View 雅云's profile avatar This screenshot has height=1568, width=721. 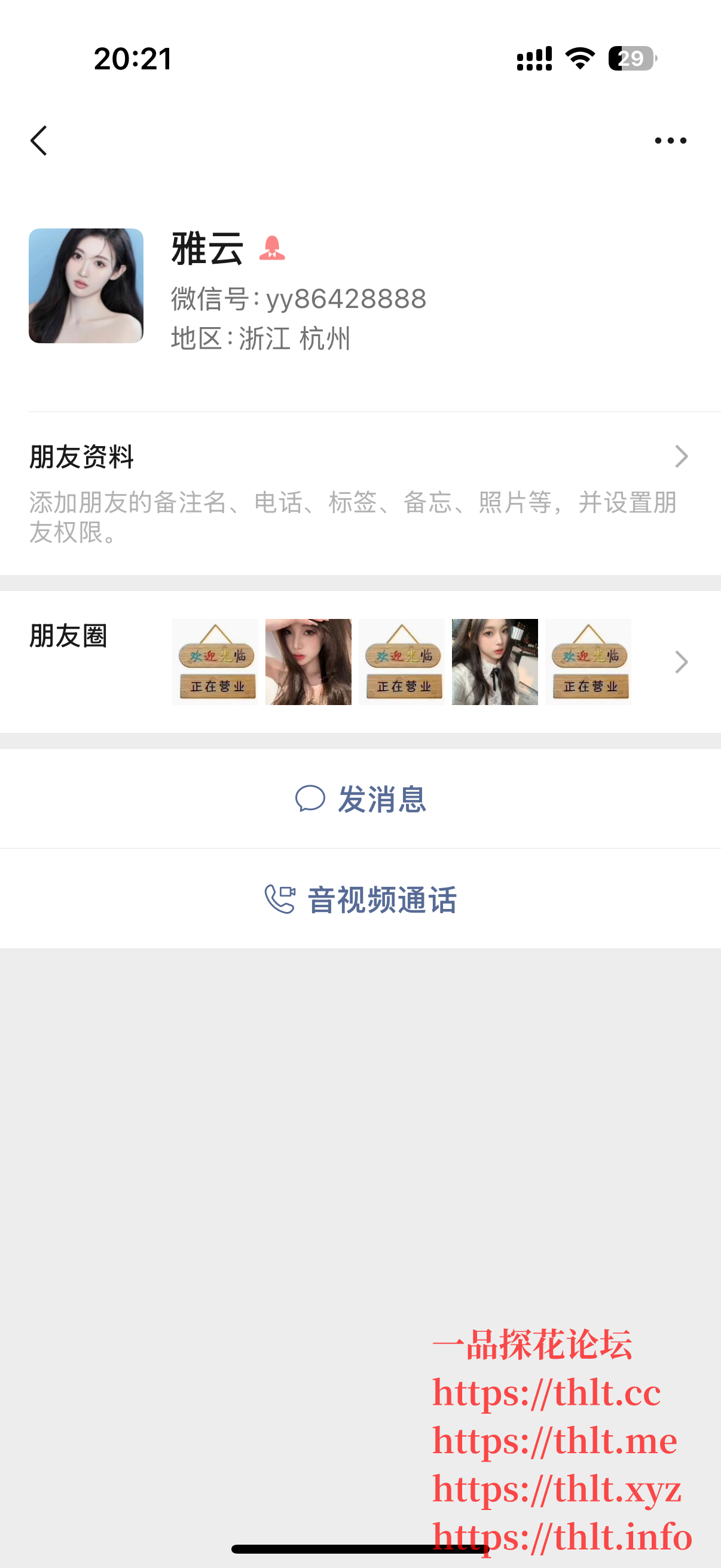coord(85,285)
